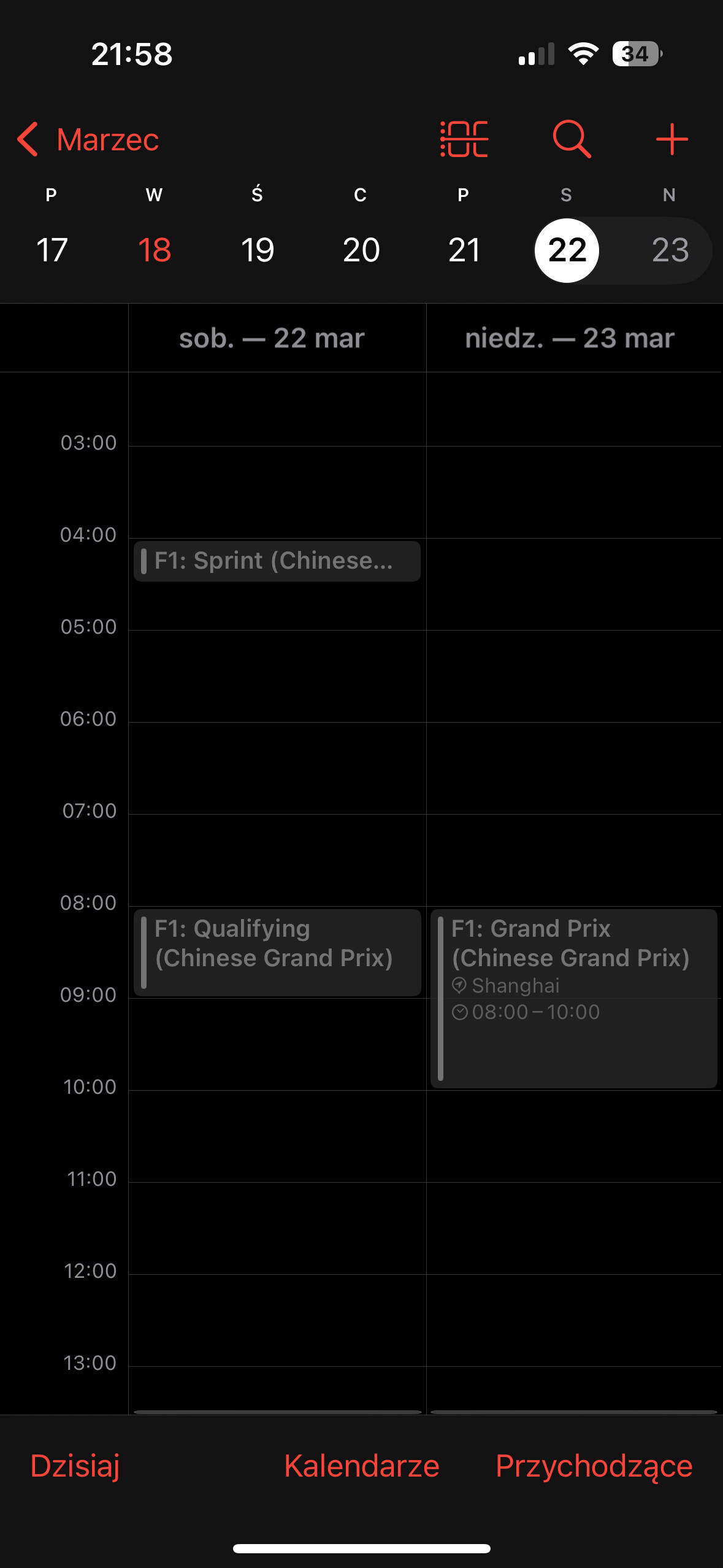Viewport: 723px width, 1568px height.
Task: Select Tuesday the 18th
Action: tap(155, 250)
